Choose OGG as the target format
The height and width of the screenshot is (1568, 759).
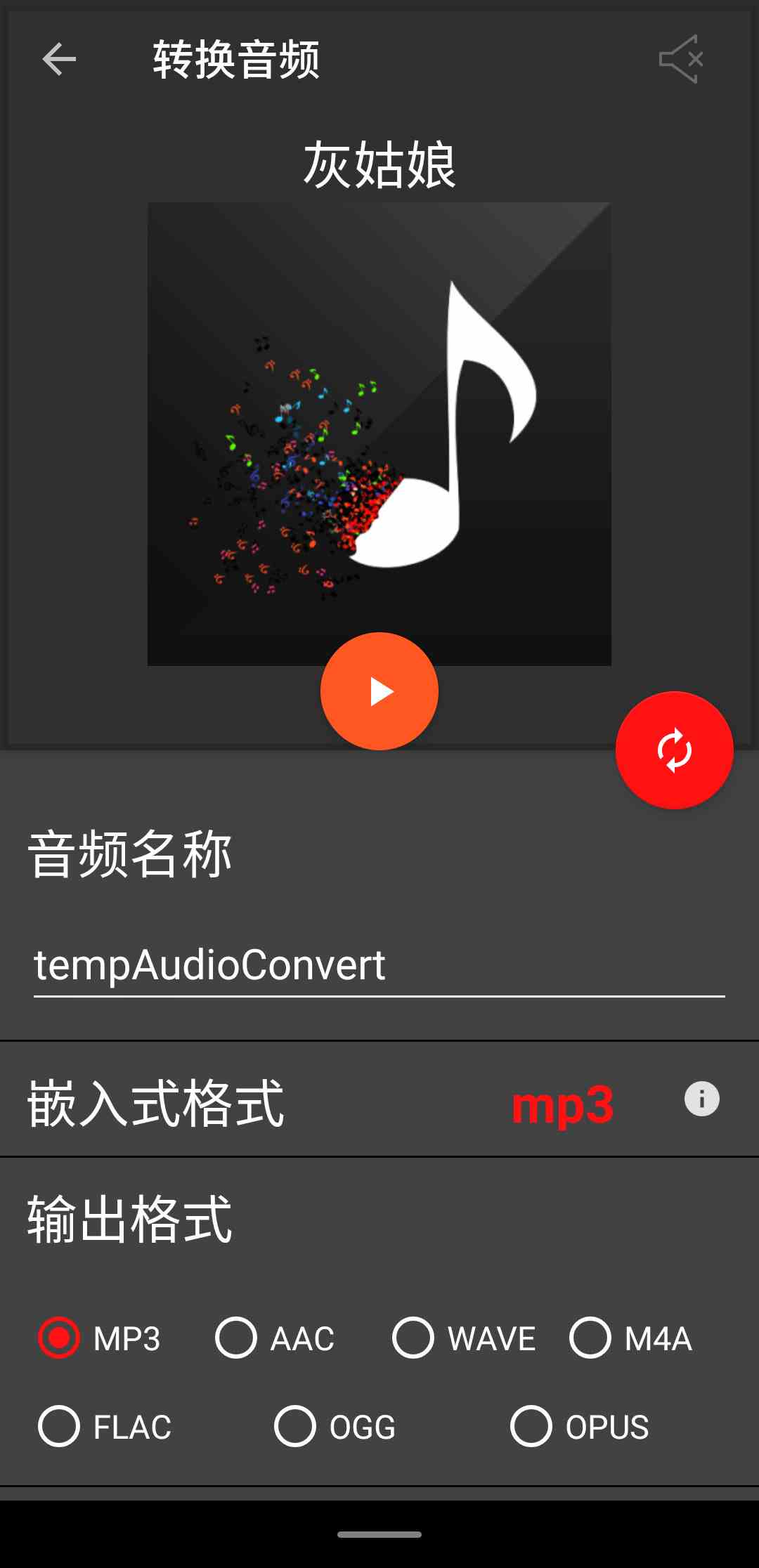(295, 1425)
